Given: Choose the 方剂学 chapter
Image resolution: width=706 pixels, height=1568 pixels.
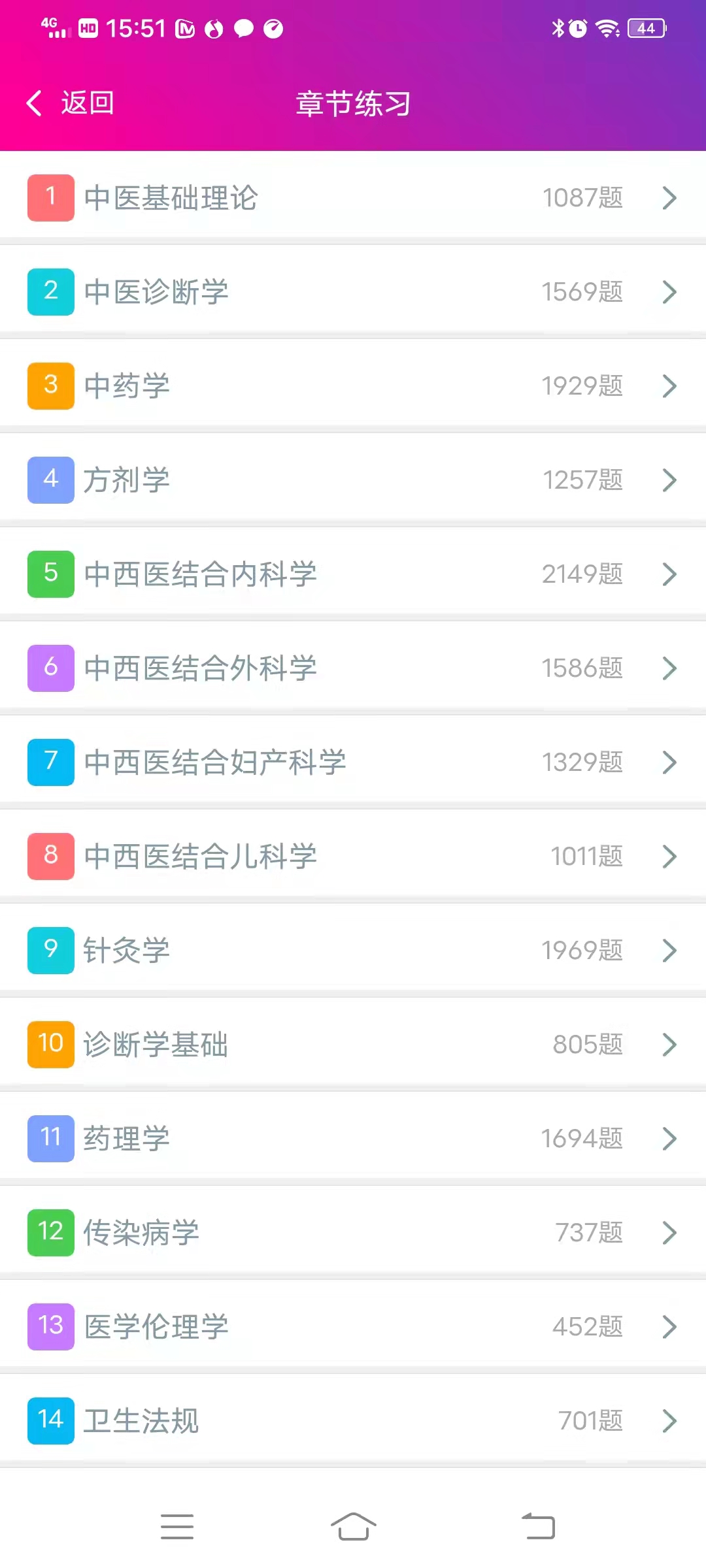Looking at the screenshot, I should (353, 480).
